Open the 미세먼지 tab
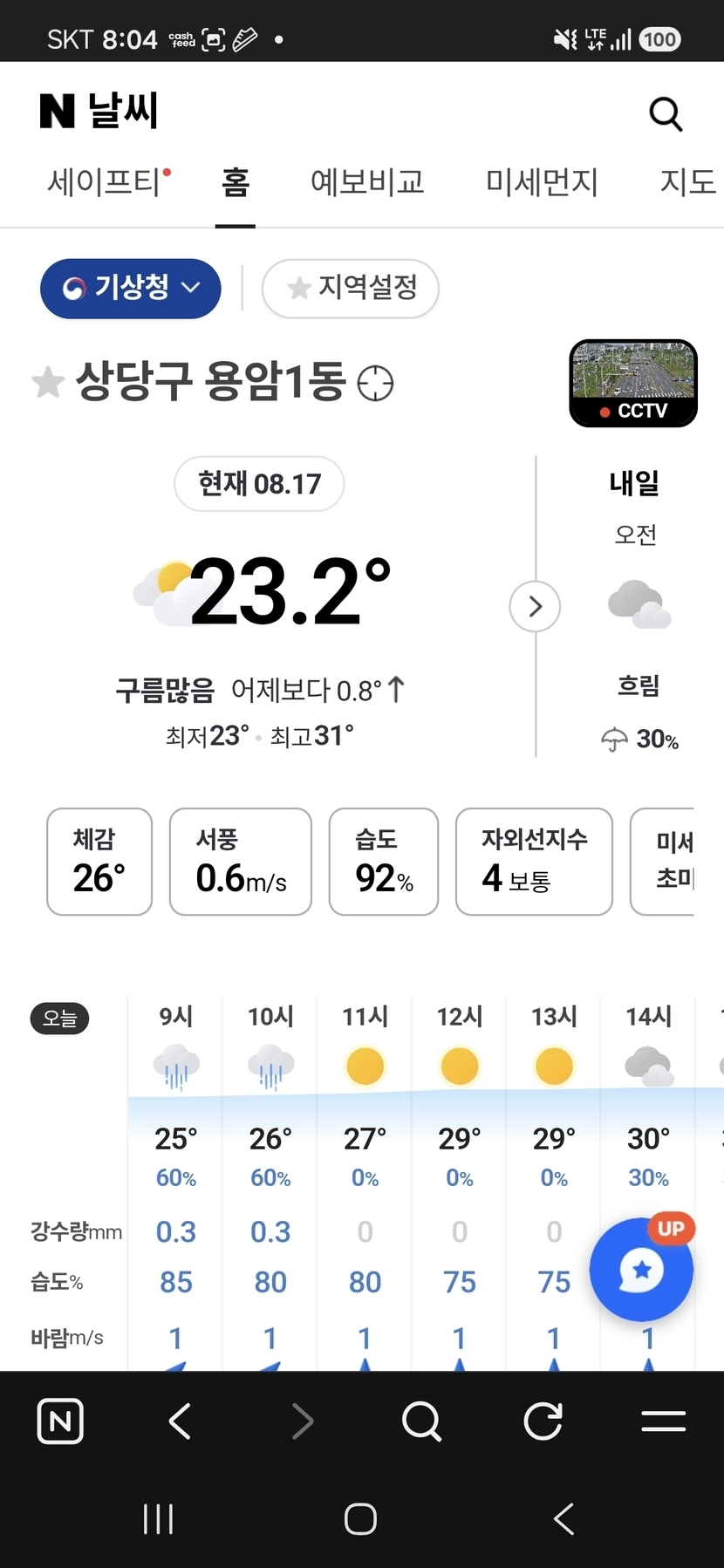 click(542, 182)
